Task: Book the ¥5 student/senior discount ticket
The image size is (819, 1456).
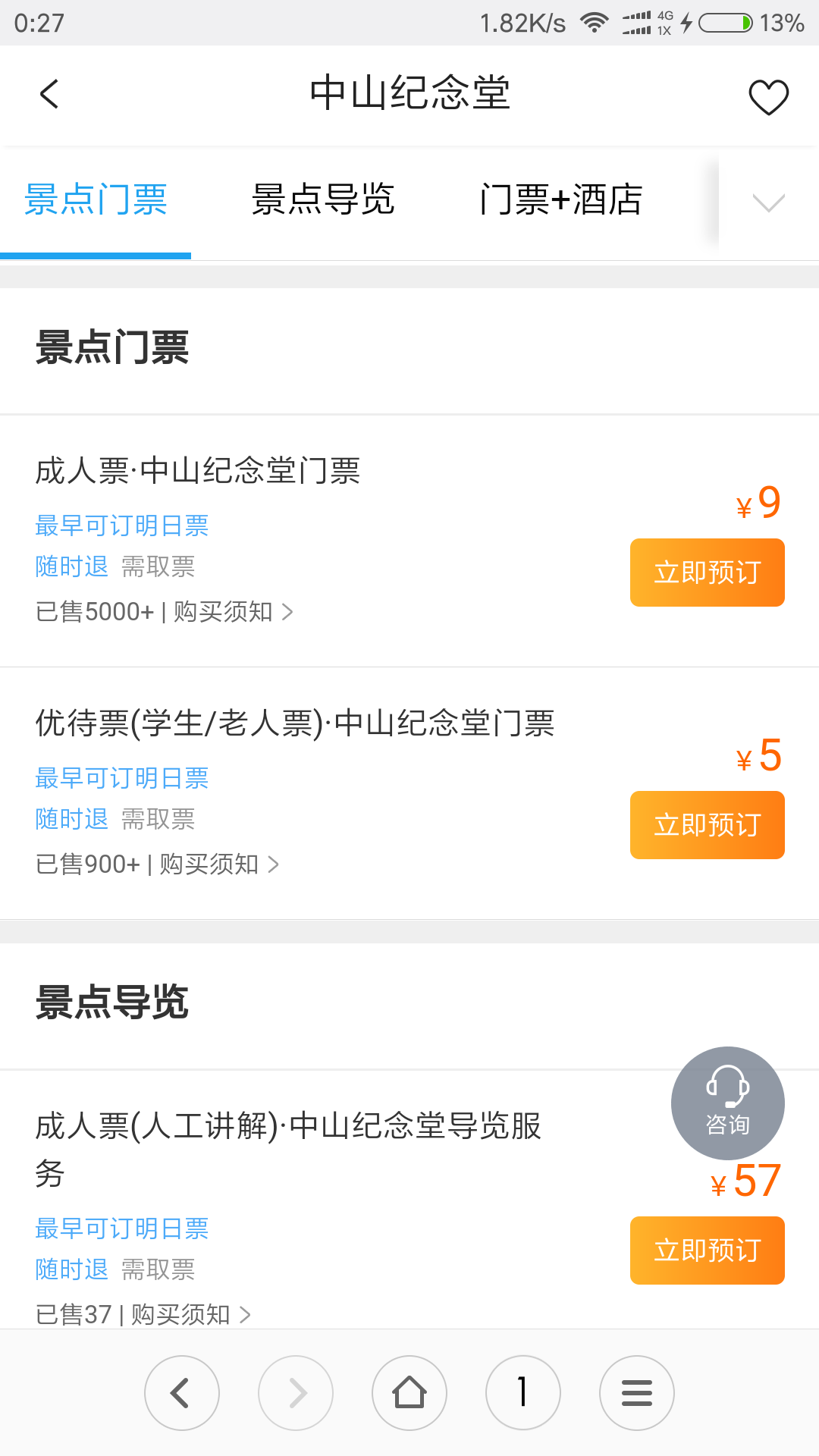Action: pyautogui.click(x=707, y=825)
